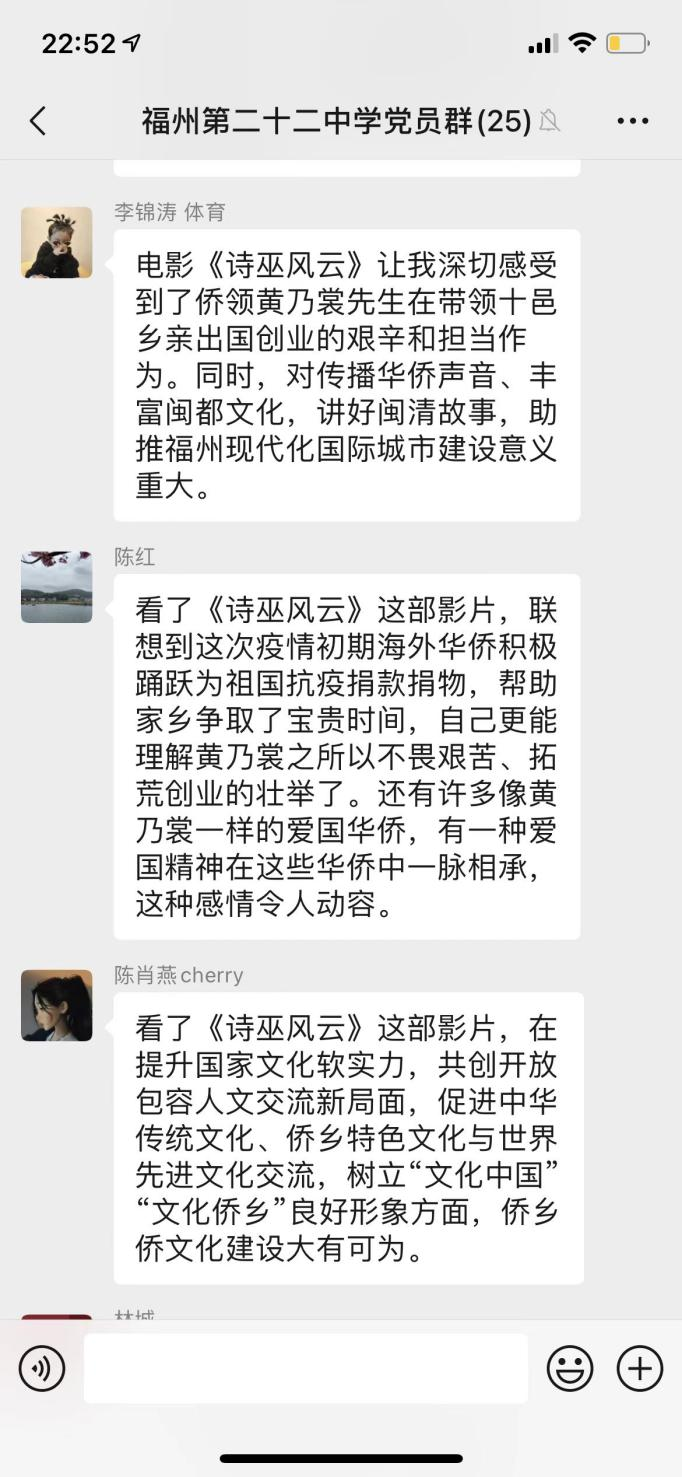Open the plus attachment menu

click(640, 1368)
